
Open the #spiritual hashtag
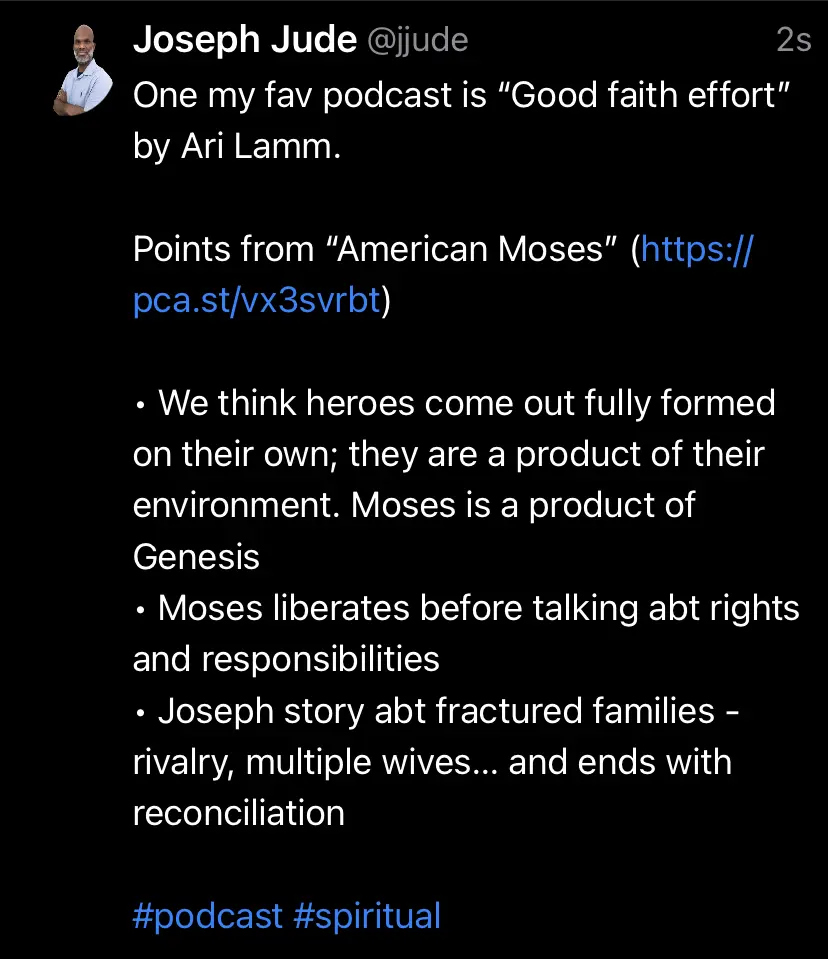[366, 916]
